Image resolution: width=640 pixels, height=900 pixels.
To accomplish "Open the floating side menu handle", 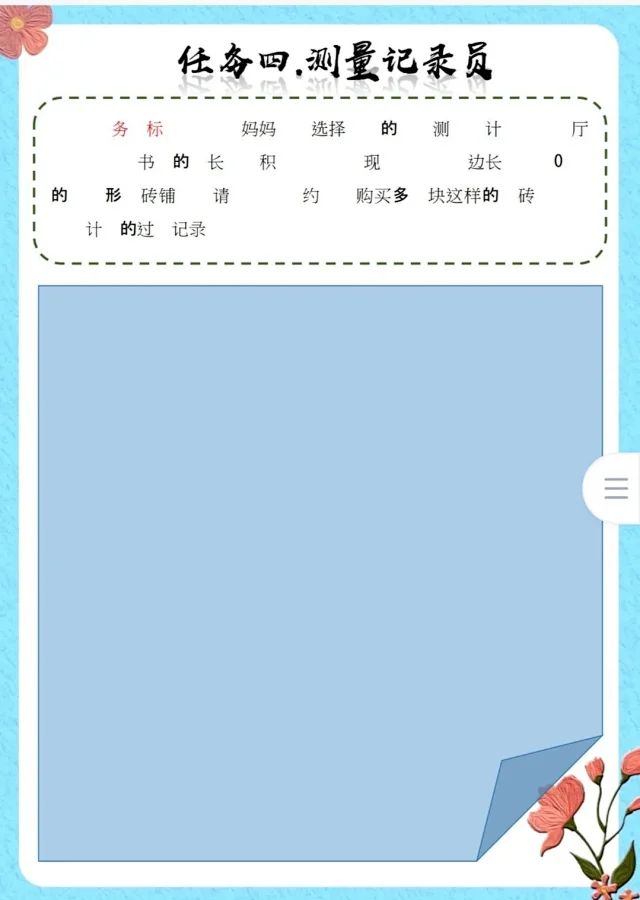I will [x=615, y=488].
